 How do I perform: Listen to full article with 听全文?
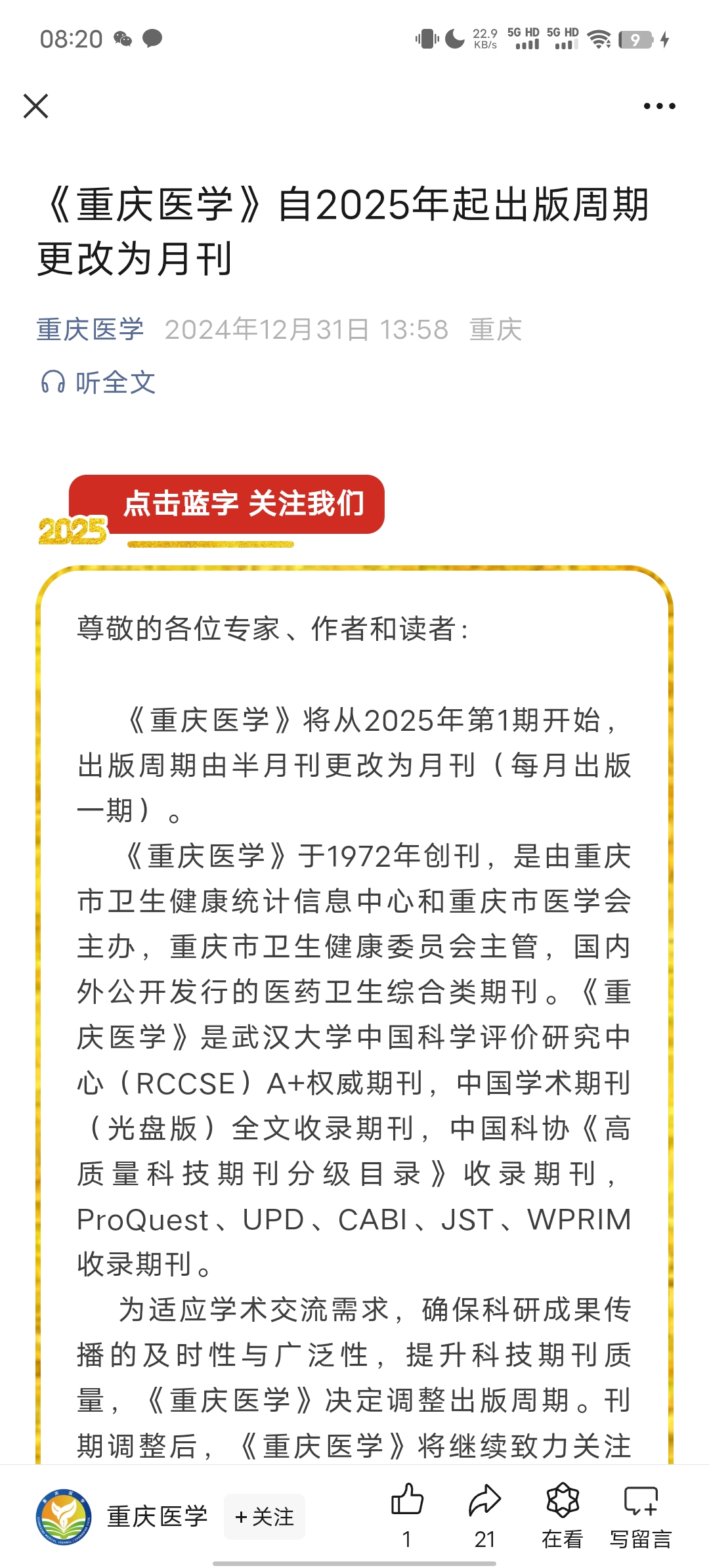coord(98,382)
